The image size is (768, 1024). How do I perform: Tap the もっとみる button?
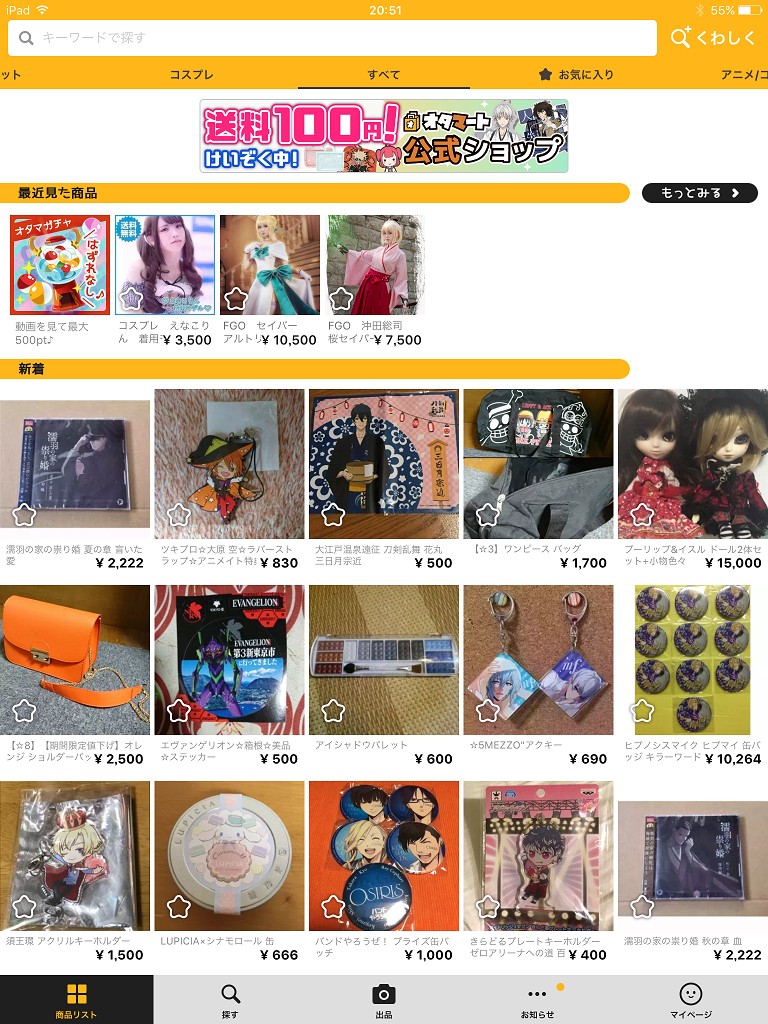pos(699,193)
